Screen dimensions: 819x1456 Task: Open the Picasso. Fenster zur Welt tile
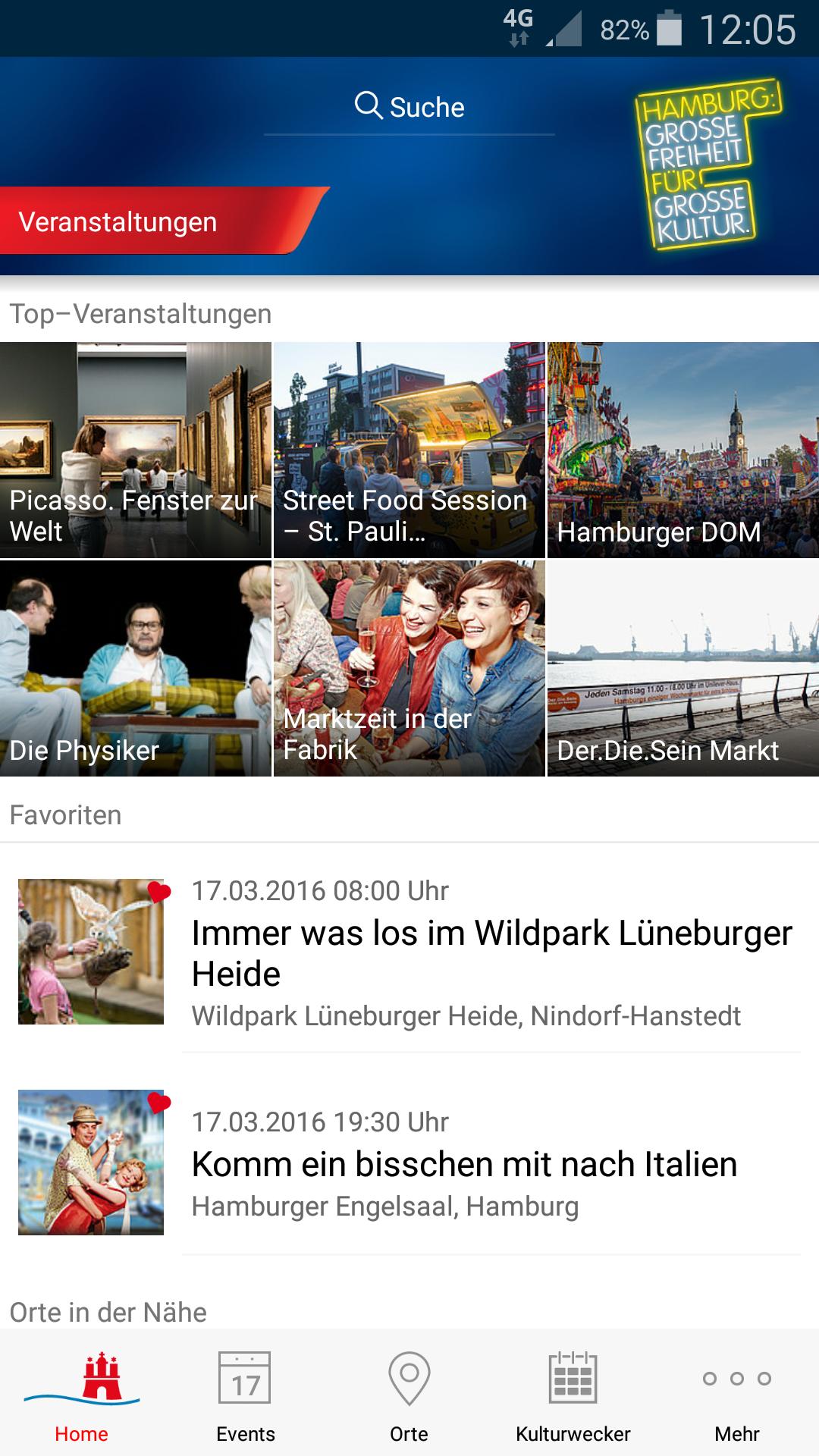click(x=135, y=450)
